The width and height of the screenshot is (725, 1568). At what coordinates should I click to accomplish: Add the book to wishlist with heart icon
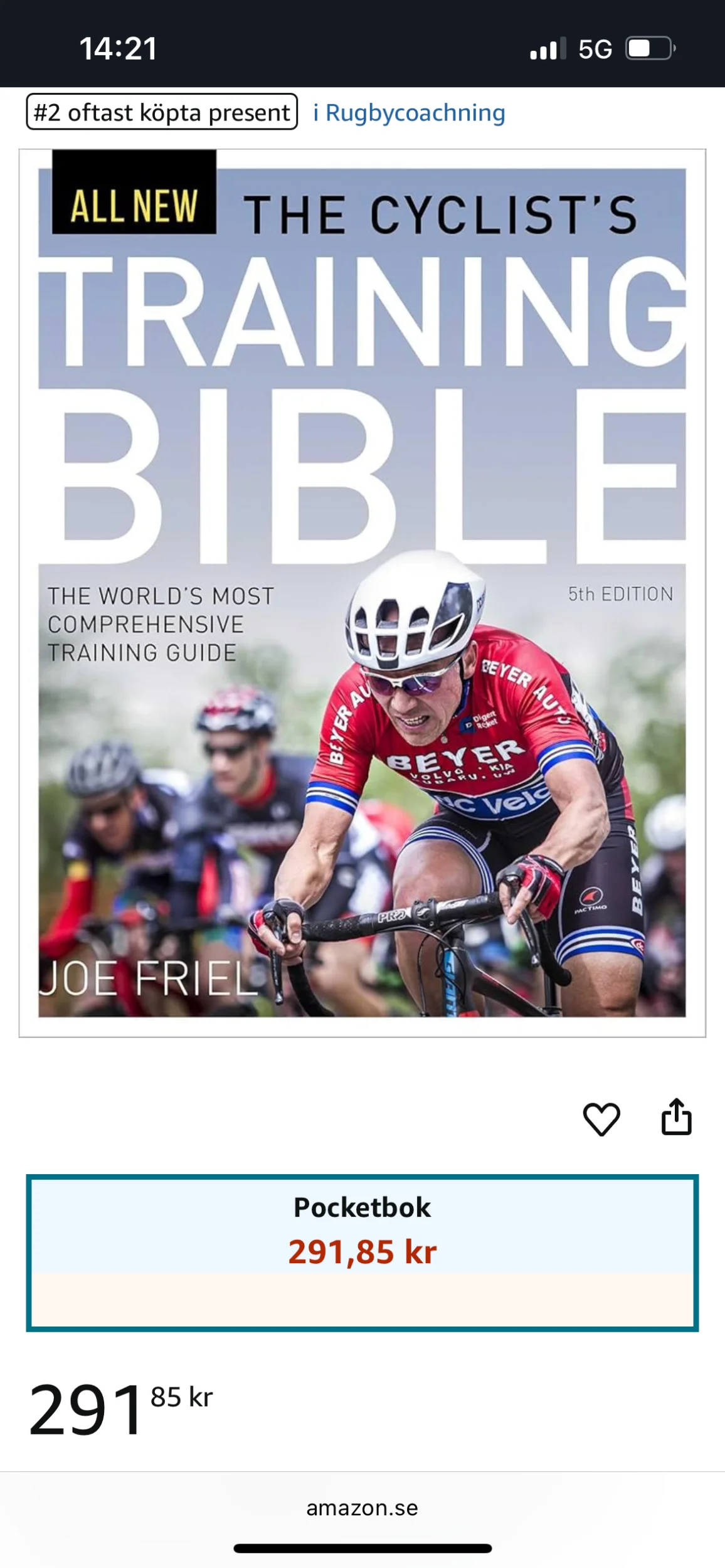click(601, 1119)
